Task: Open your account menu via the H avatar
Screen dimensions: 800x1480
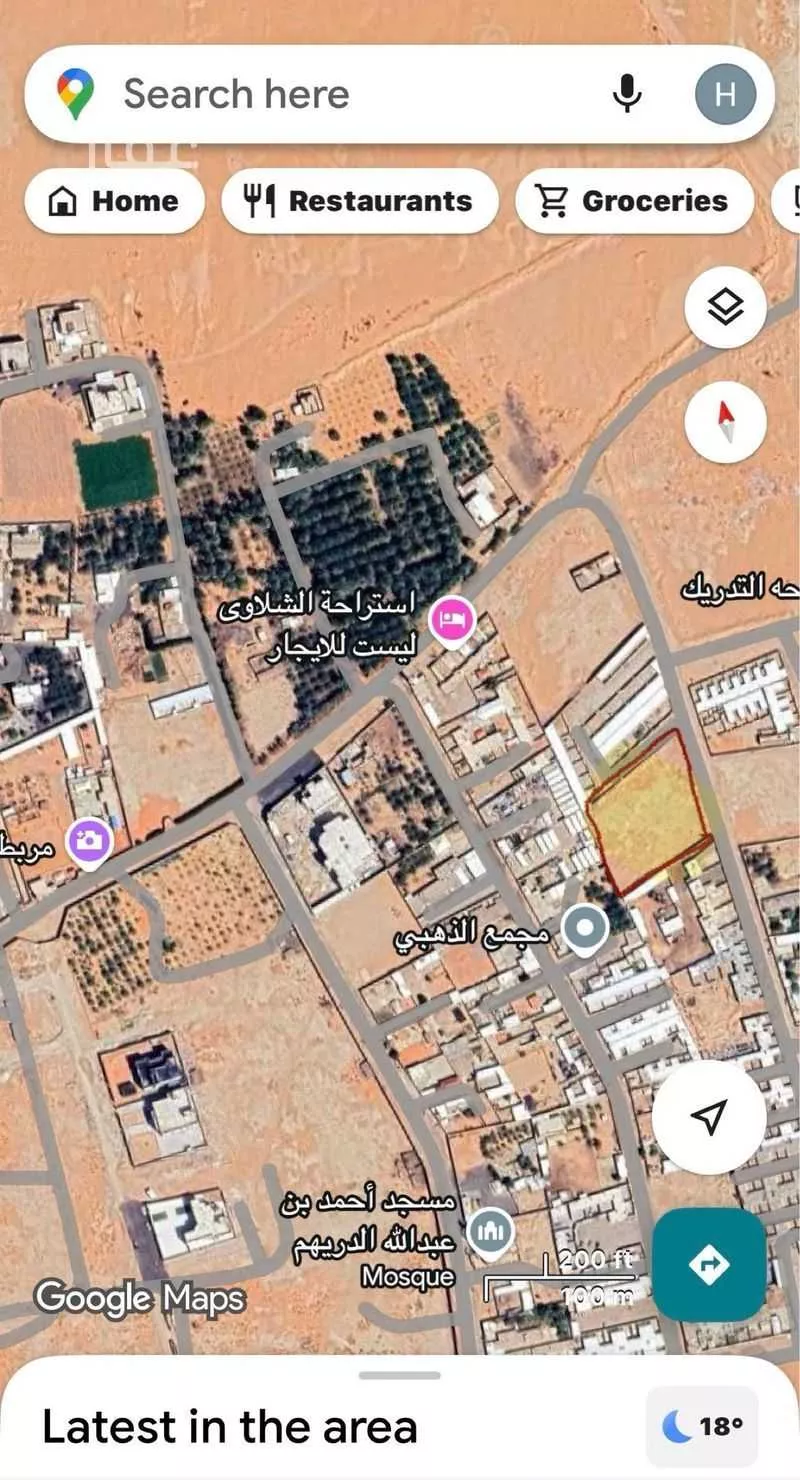Action: [x=725, y=93]
